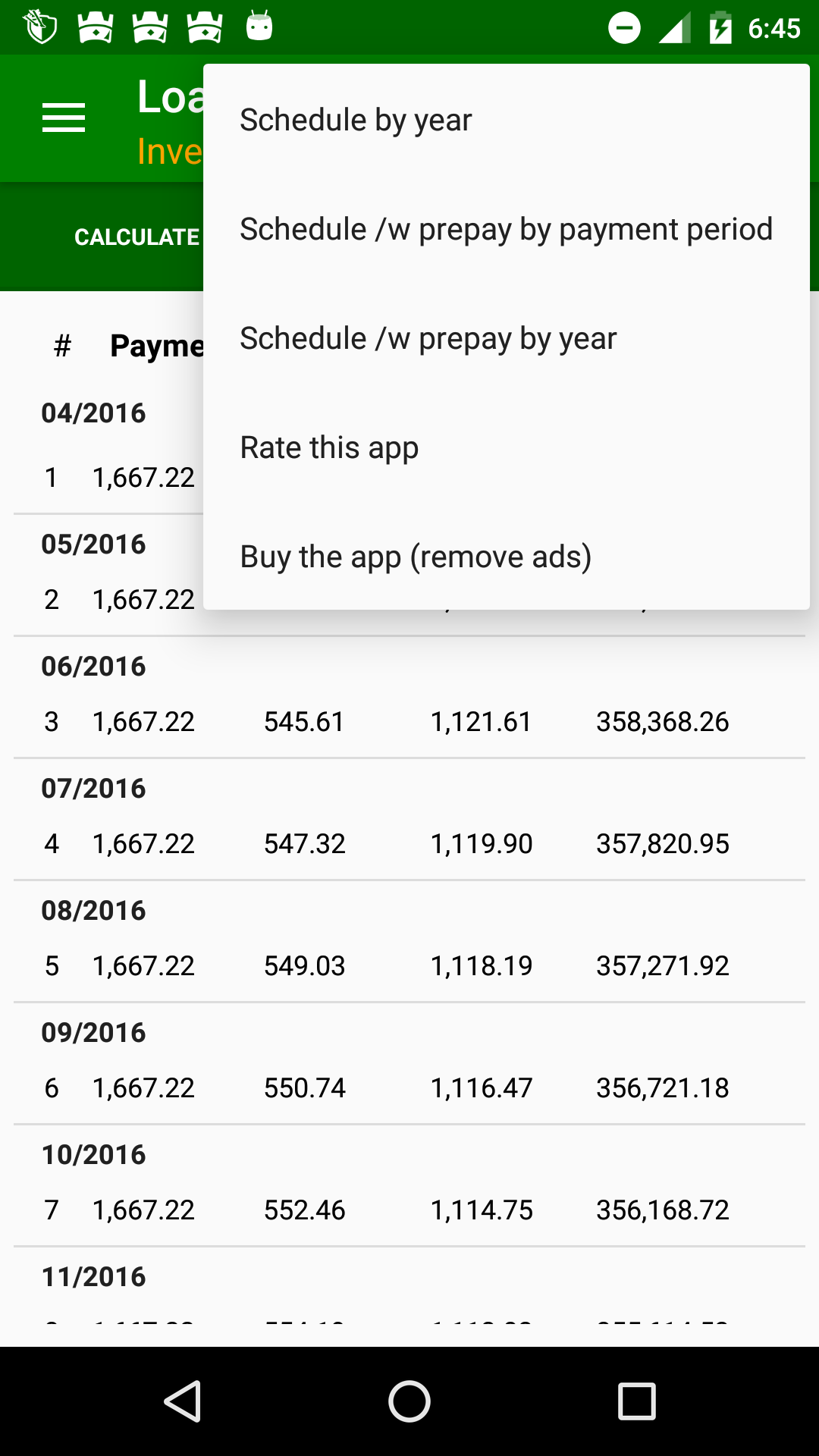Choose Buy the app (remove ads)
Viewport: 819px width, 1456px height.
[415, 556]
